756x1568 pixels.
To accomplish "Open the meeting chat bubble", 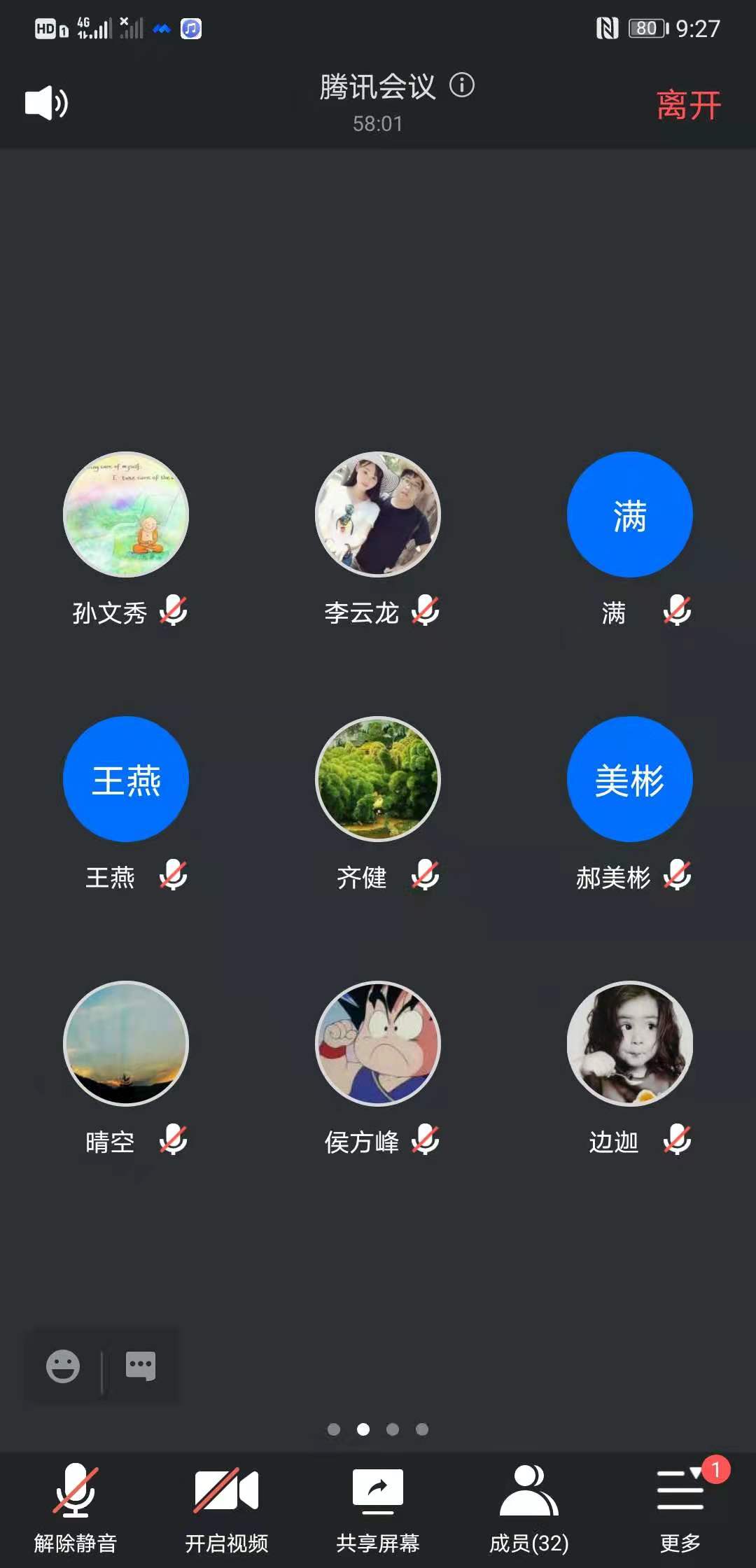I will click(x=141, y=1366).
